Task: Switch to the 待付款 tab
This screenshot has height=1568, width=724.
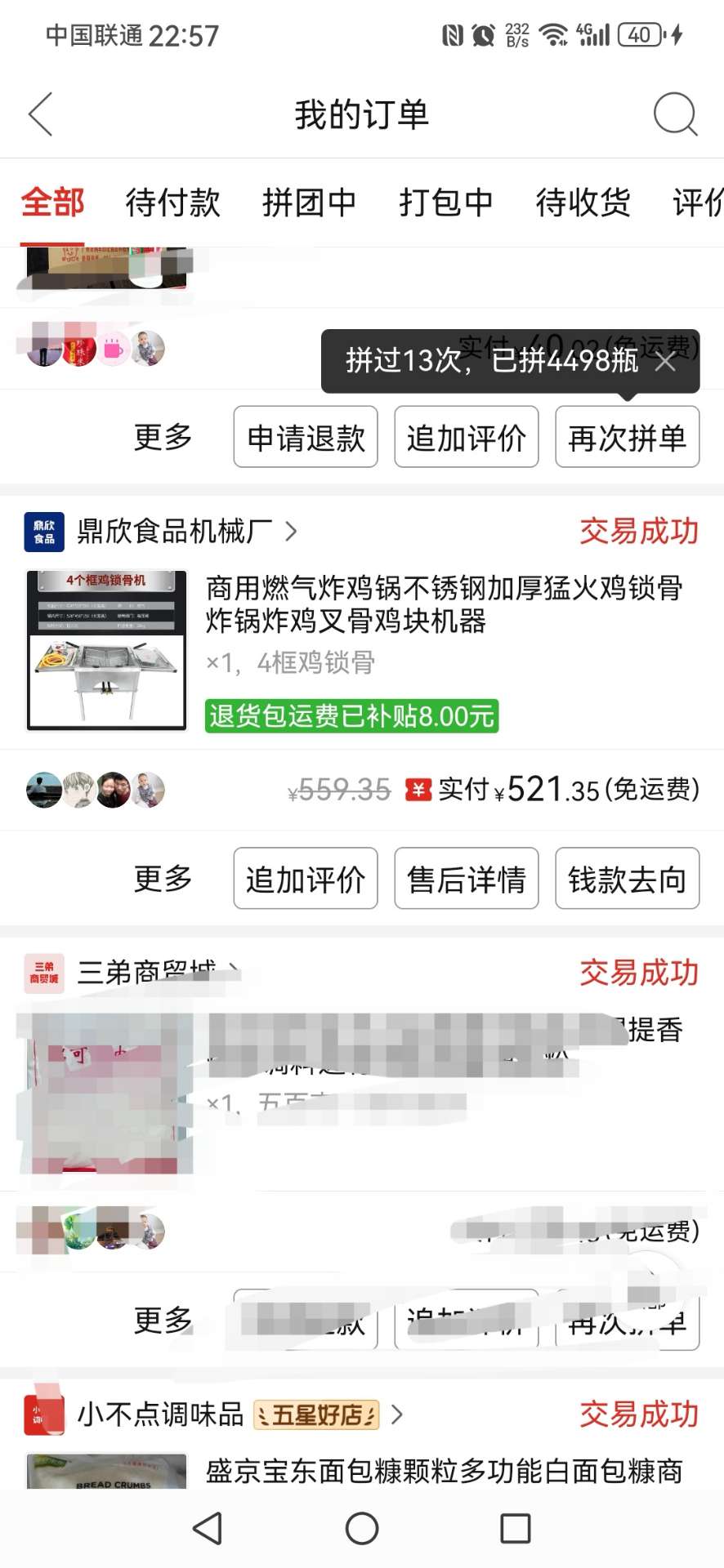Action: (172, 203)
